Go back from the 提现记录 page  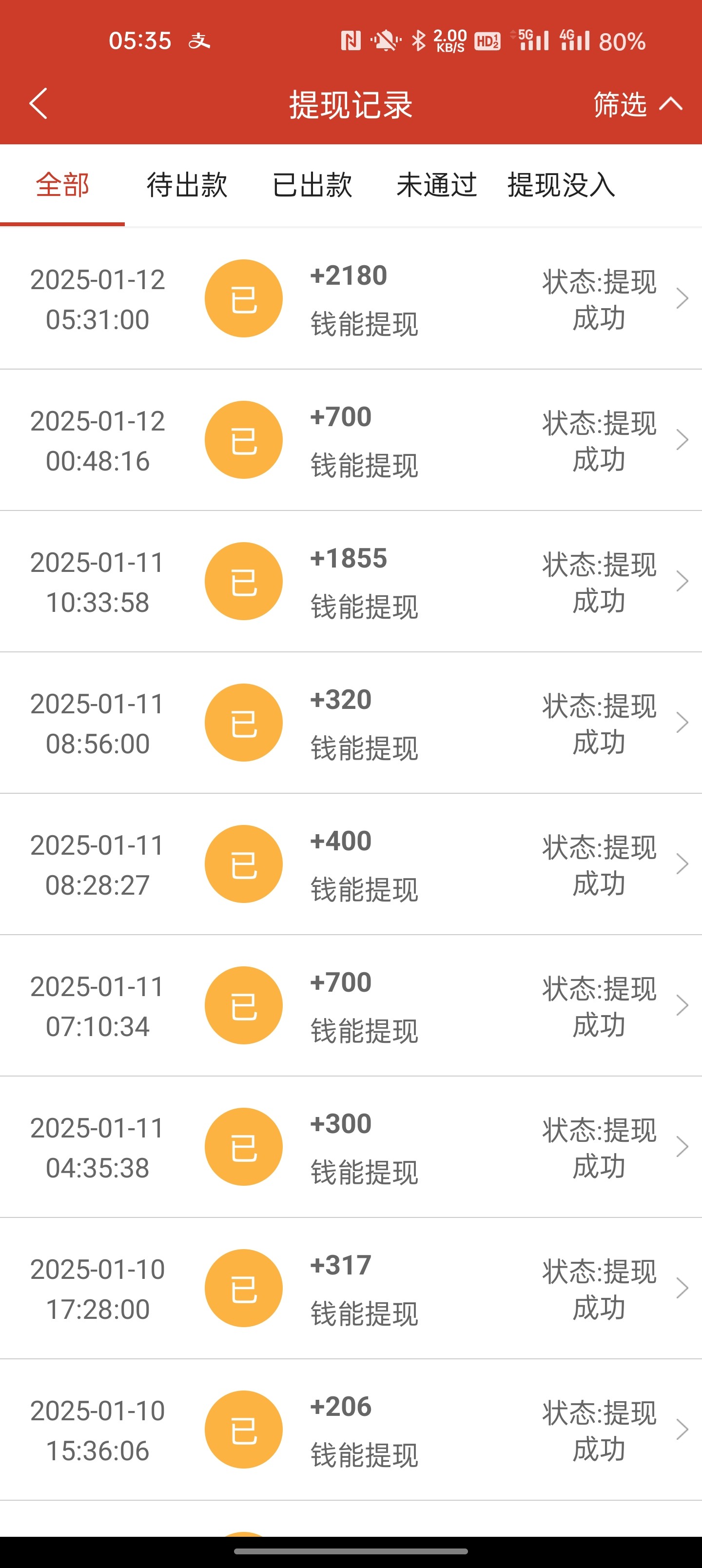39,103
